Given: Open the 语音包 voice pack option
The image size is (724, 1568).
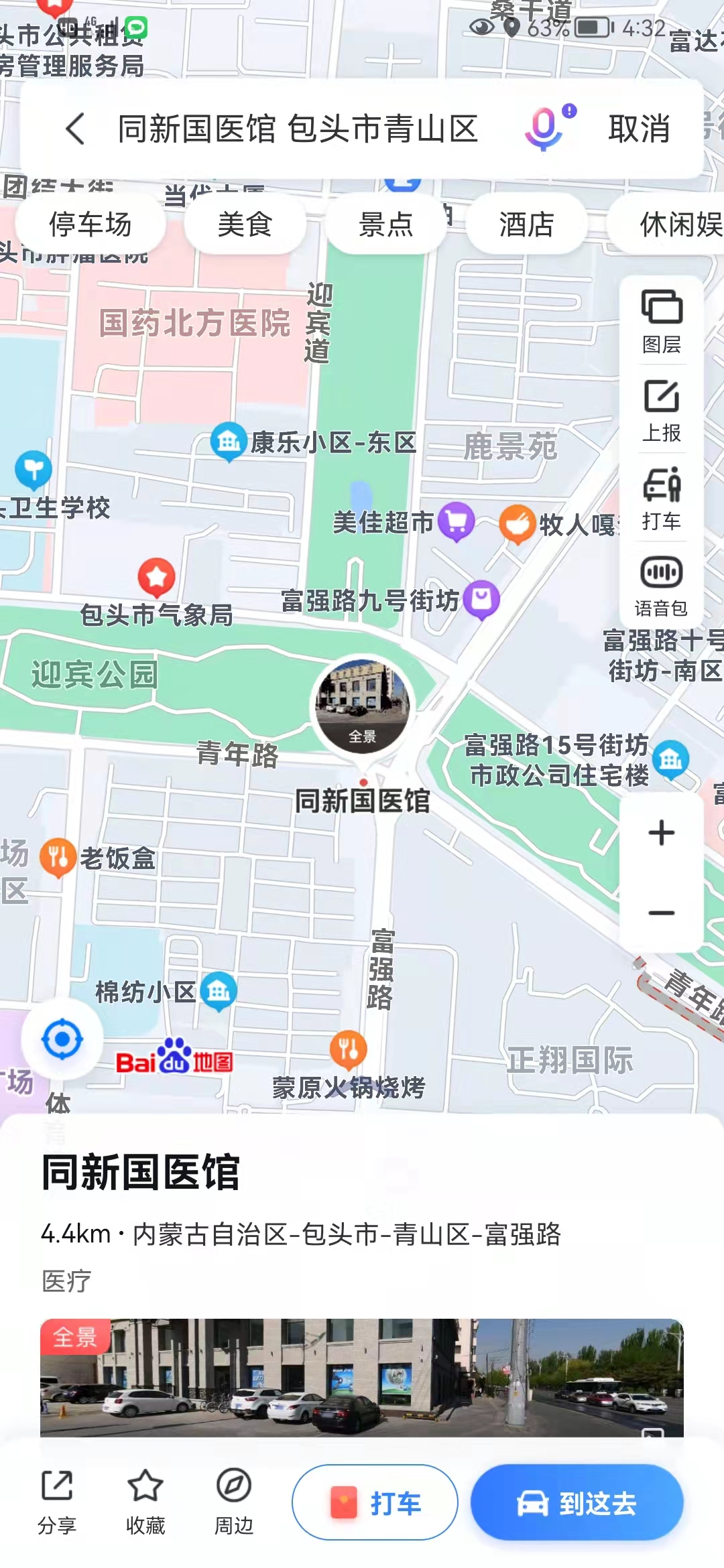Looking at the screenshot, I should coord(662,586).
